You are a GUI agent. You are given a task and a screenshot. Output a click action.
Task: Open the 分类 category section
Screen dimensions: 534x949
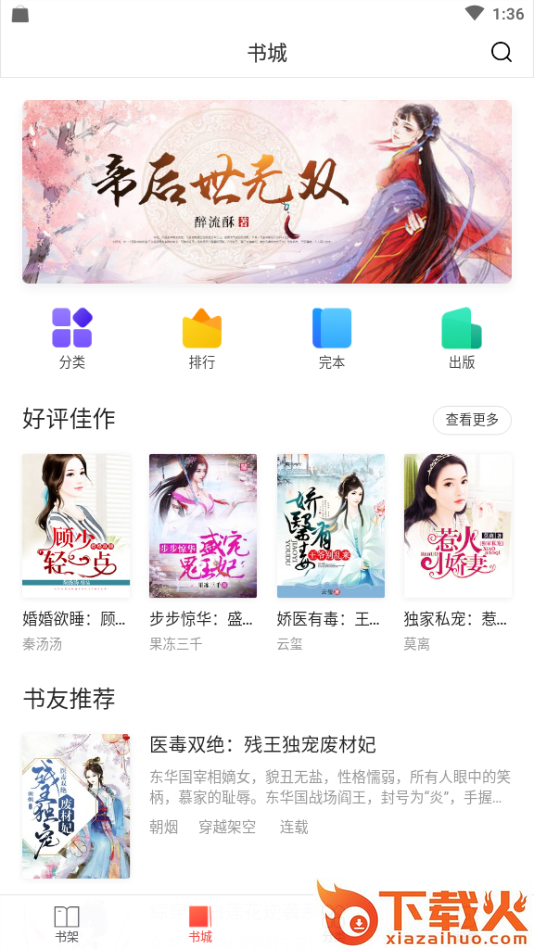72,339
